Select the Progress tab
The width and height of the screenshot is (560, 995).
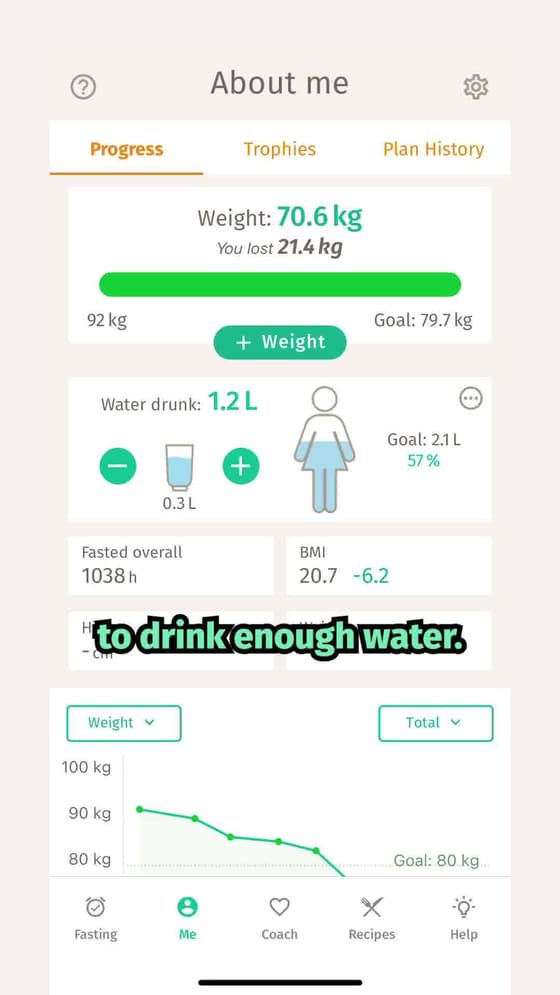point(126,149)
